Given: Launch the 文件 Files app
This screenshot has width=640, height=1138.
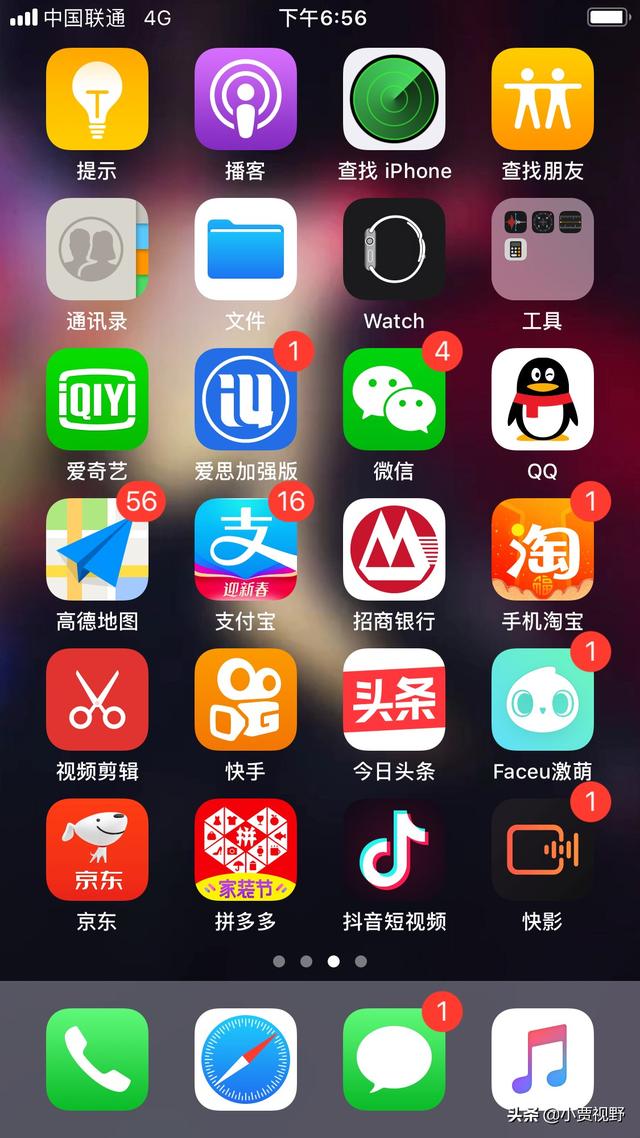Looking at the screenshot, I should pyautogui.click(x=245, y=249).
